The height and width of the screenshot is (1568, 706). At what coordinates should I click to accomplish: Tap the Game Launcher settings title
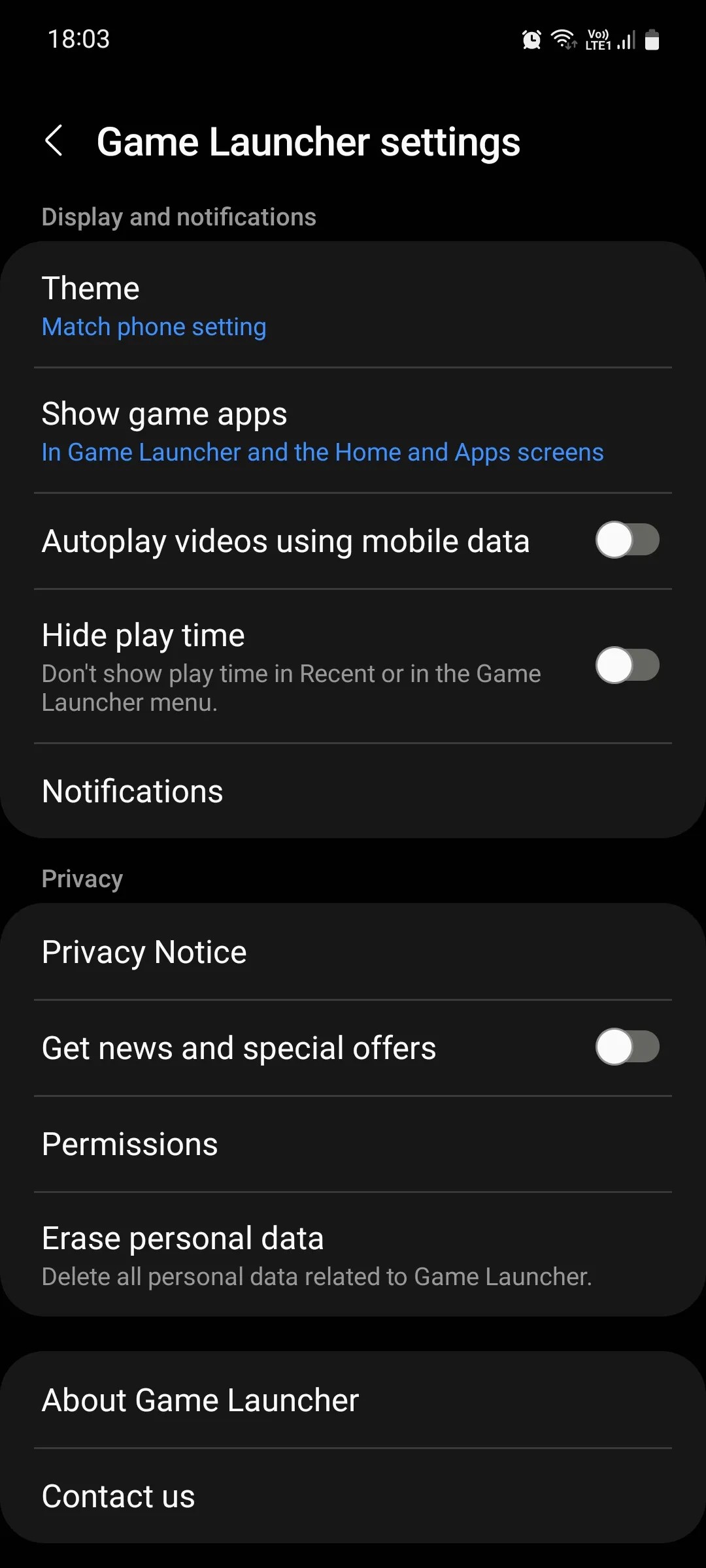tap(309, 141)
